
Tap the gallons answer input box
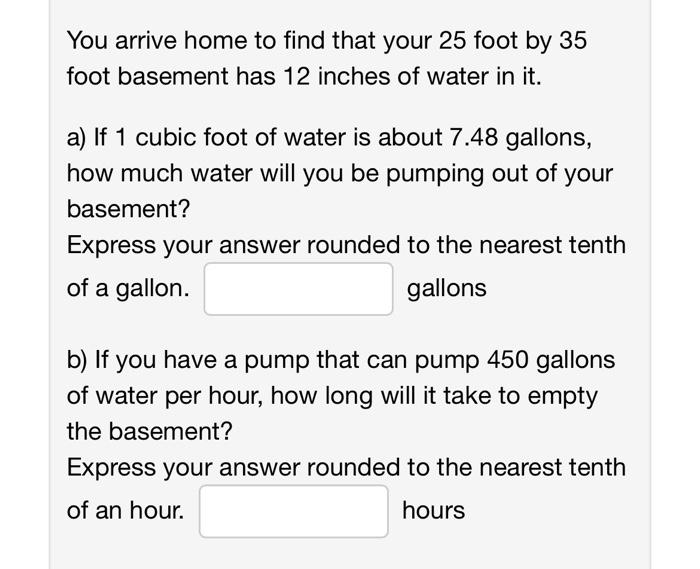click(298, 289)
